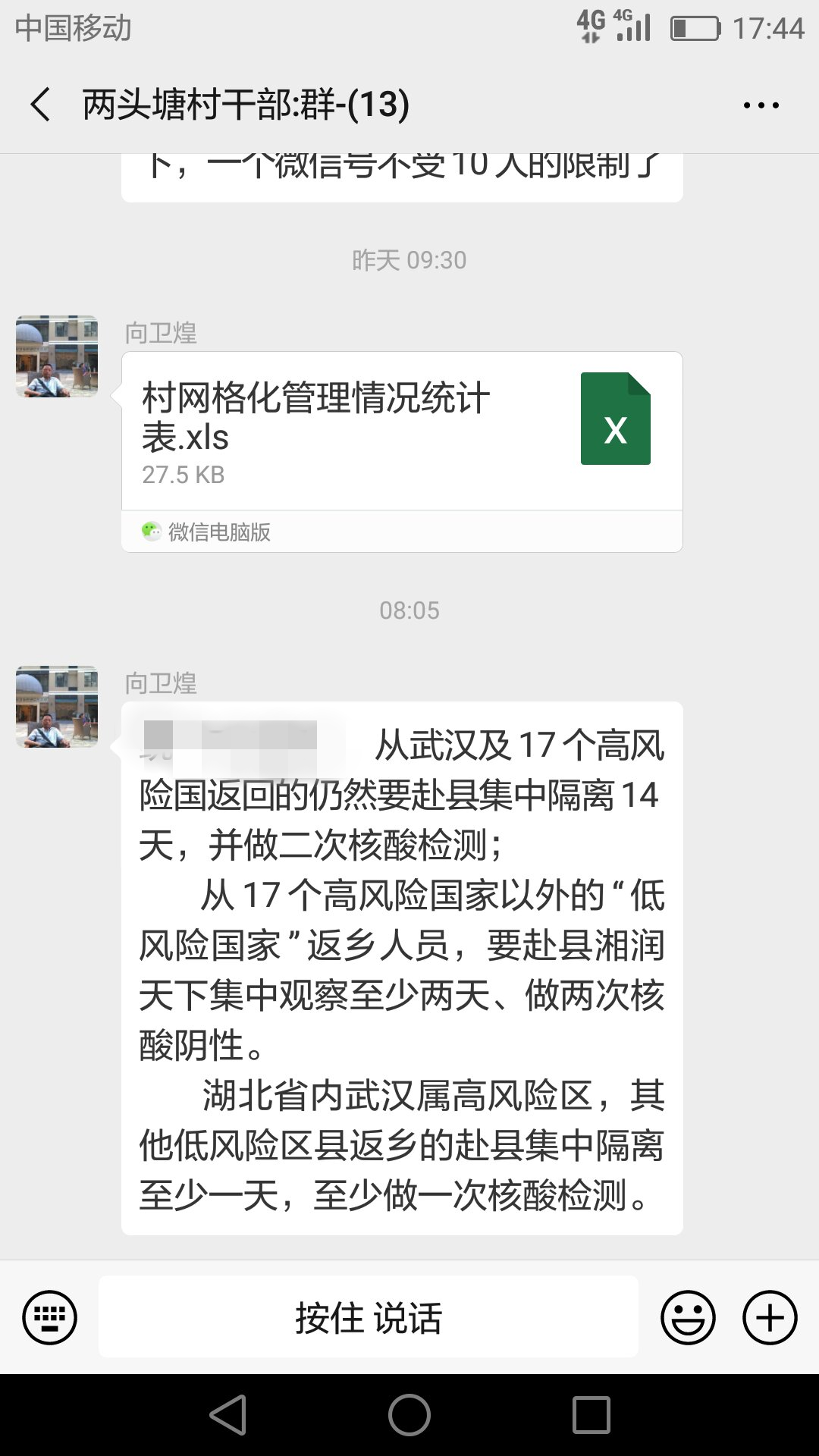
Task: Open the group chat info menu
Action: click(761, 105)
